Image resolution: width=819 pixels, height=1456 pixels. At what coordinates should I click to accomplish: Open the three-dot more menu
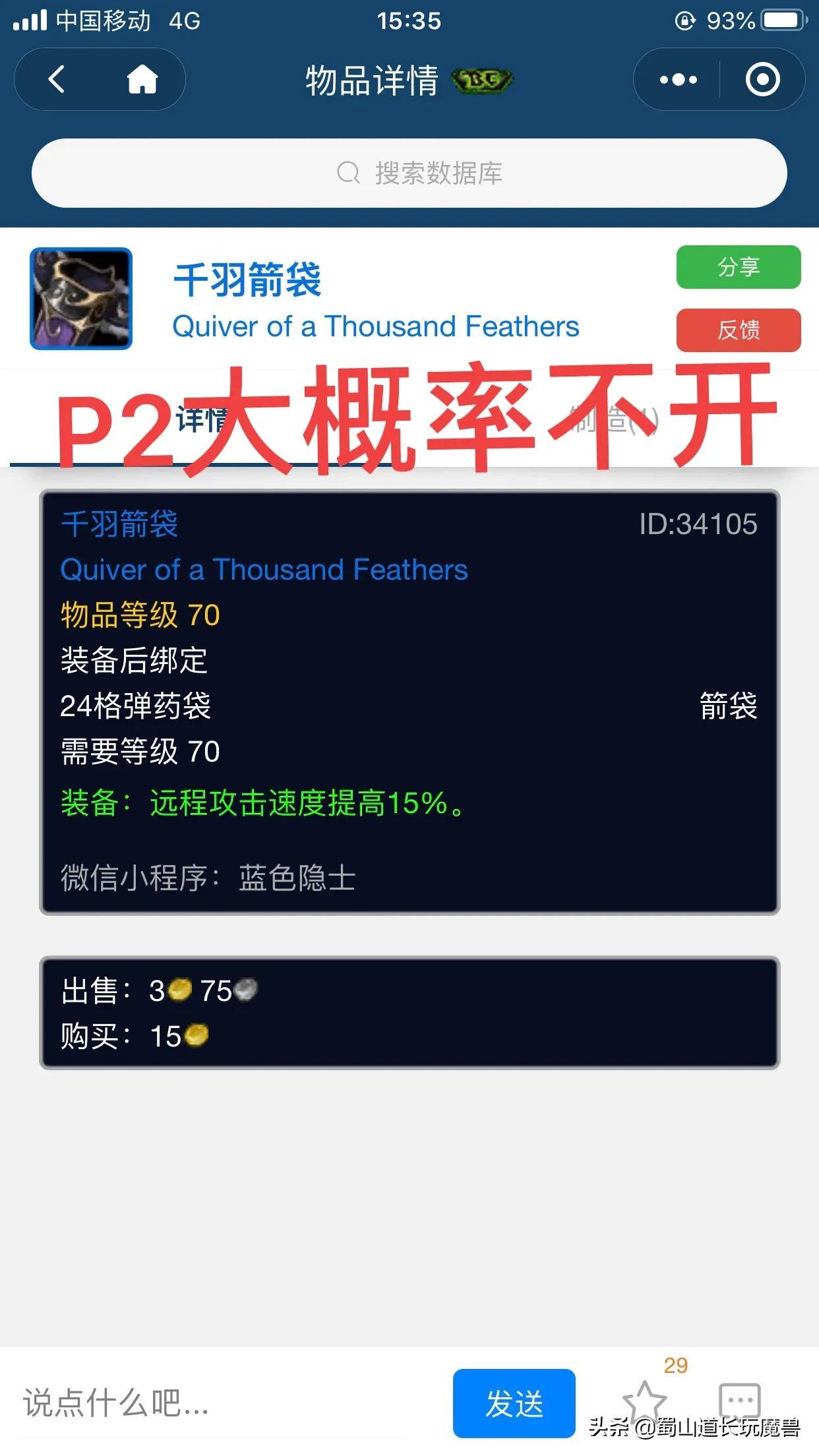point(678,80)
